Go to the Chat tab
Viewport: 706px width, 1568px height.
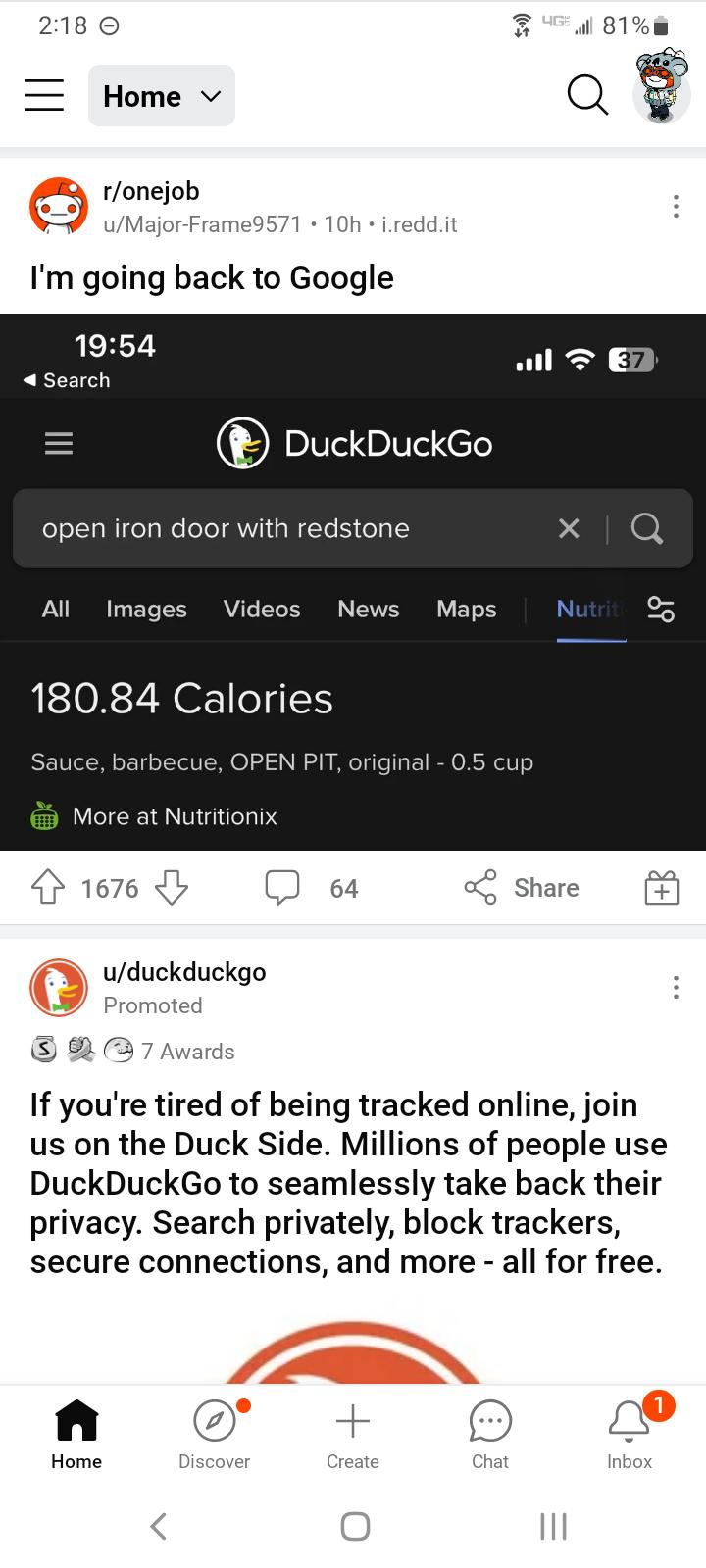click(490, 1433)
